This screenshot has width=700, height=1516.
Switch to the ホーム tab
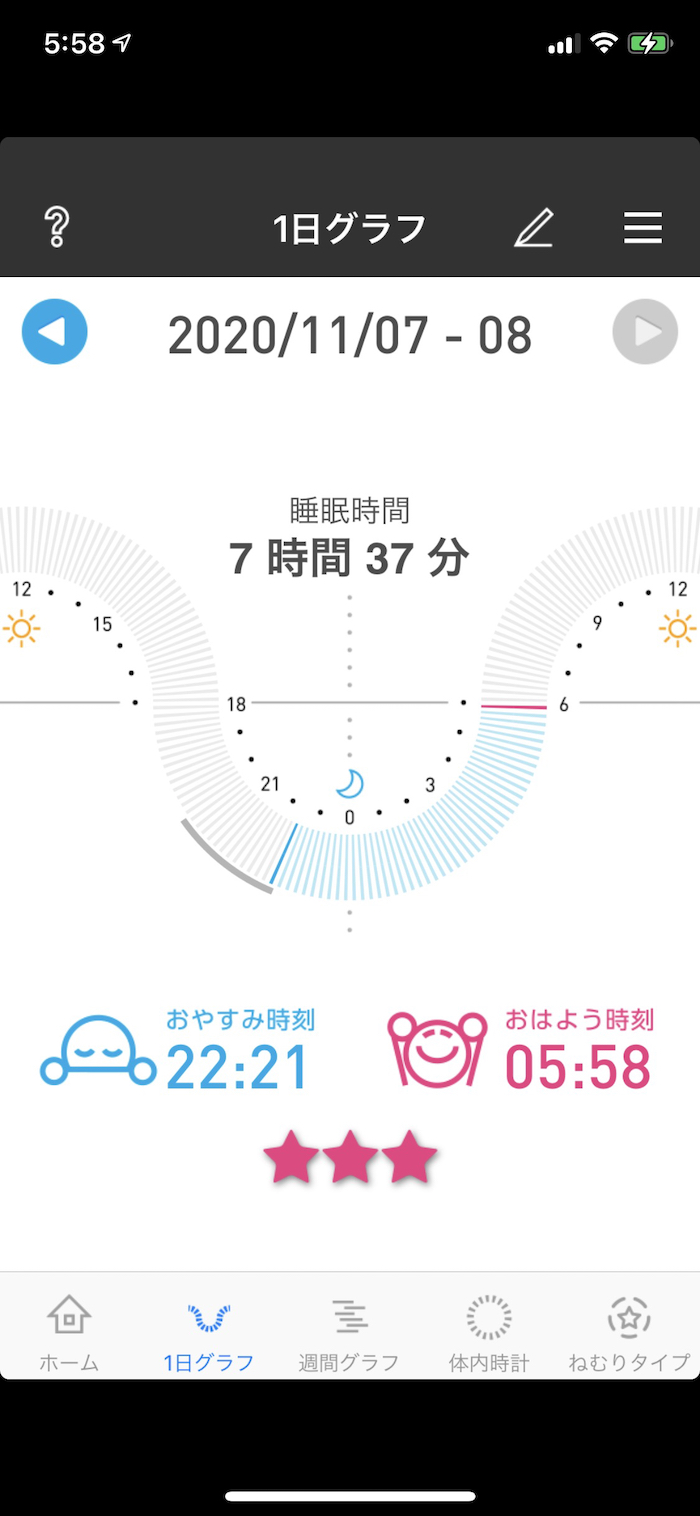tap(69, 1332)
